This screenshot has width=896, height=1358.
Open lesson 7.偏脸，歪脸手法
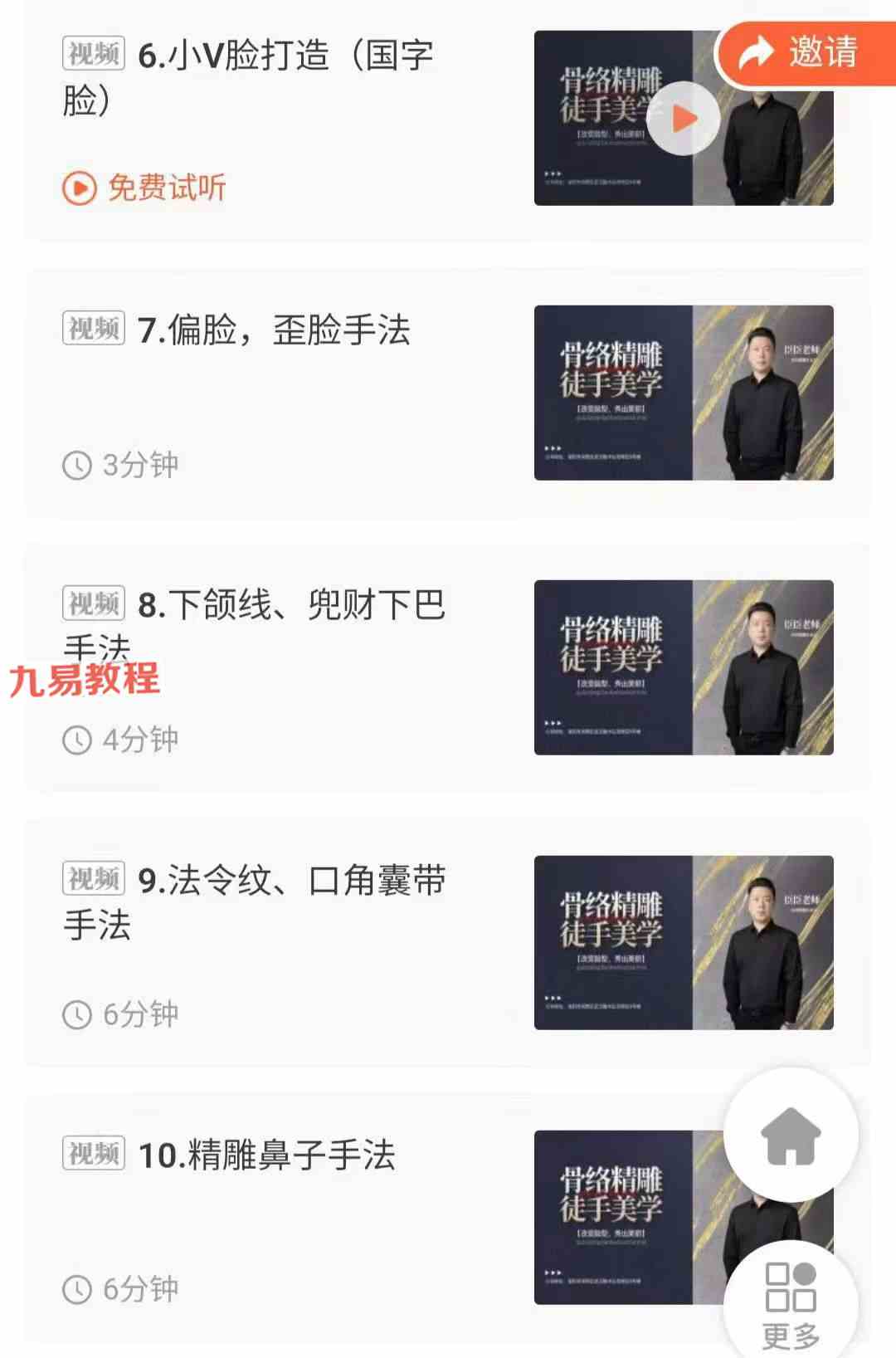pyautogui.click(x=274, y=330)
